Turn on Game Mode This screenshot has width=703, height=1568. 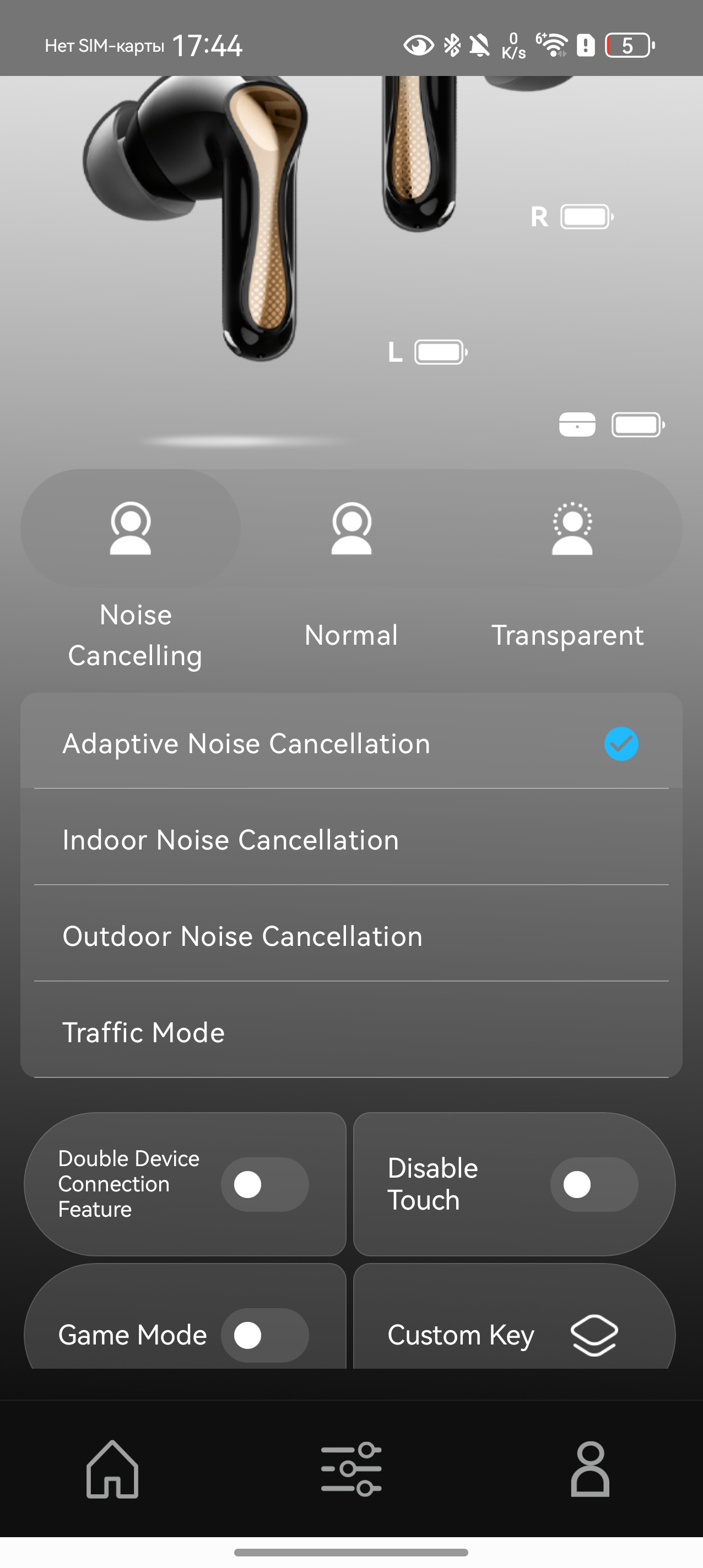[264, 1335]
